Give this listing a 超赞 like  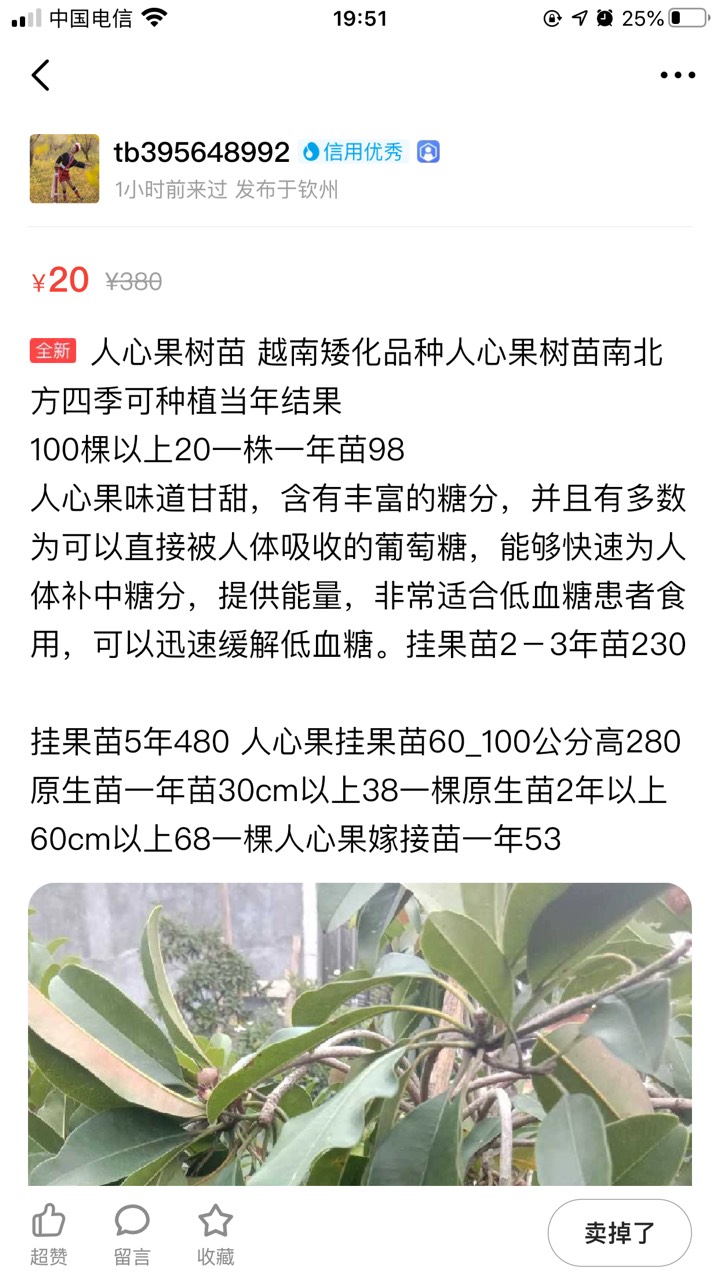coord(48,1233)
